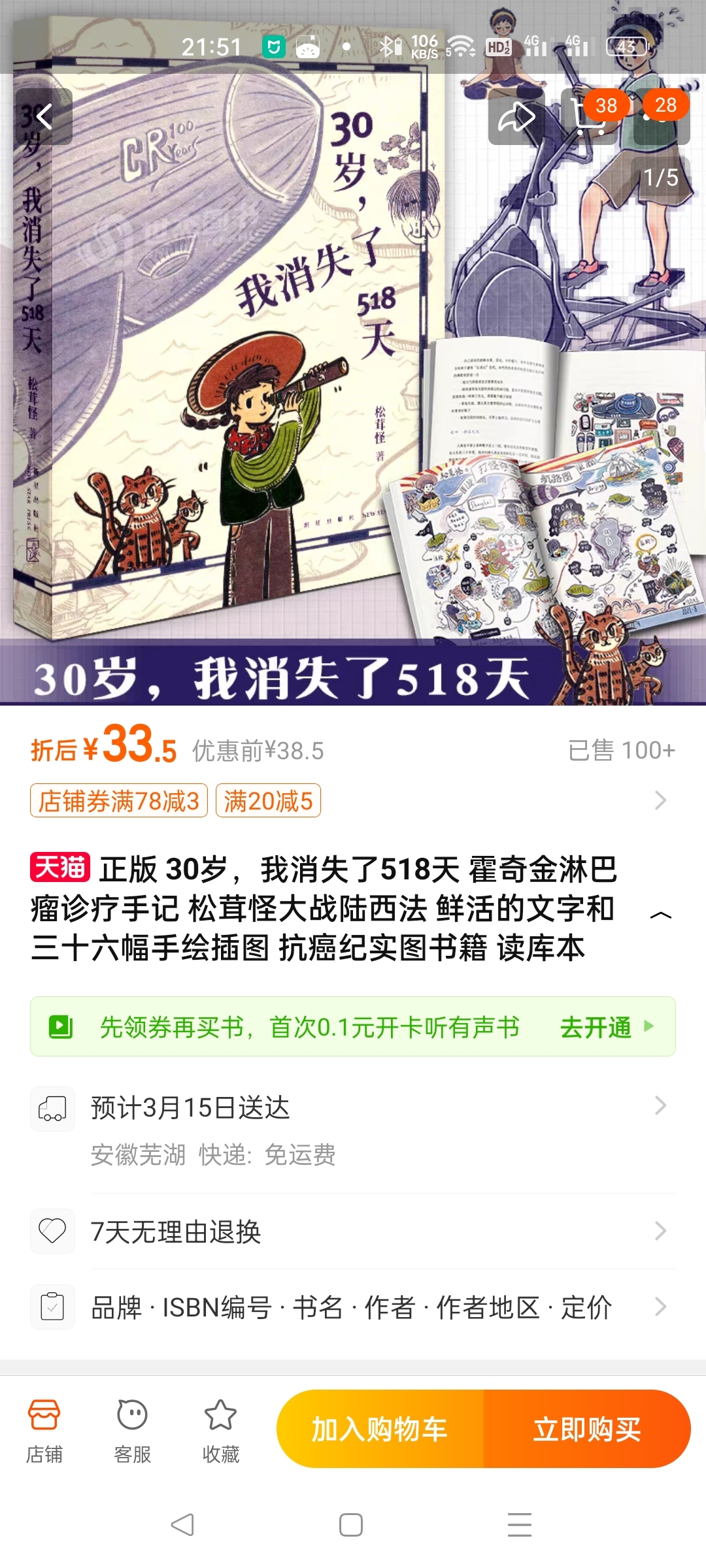Add the book to 收藏 favorites
This screenshot has width=706, height=1568.
(221, 1430)
